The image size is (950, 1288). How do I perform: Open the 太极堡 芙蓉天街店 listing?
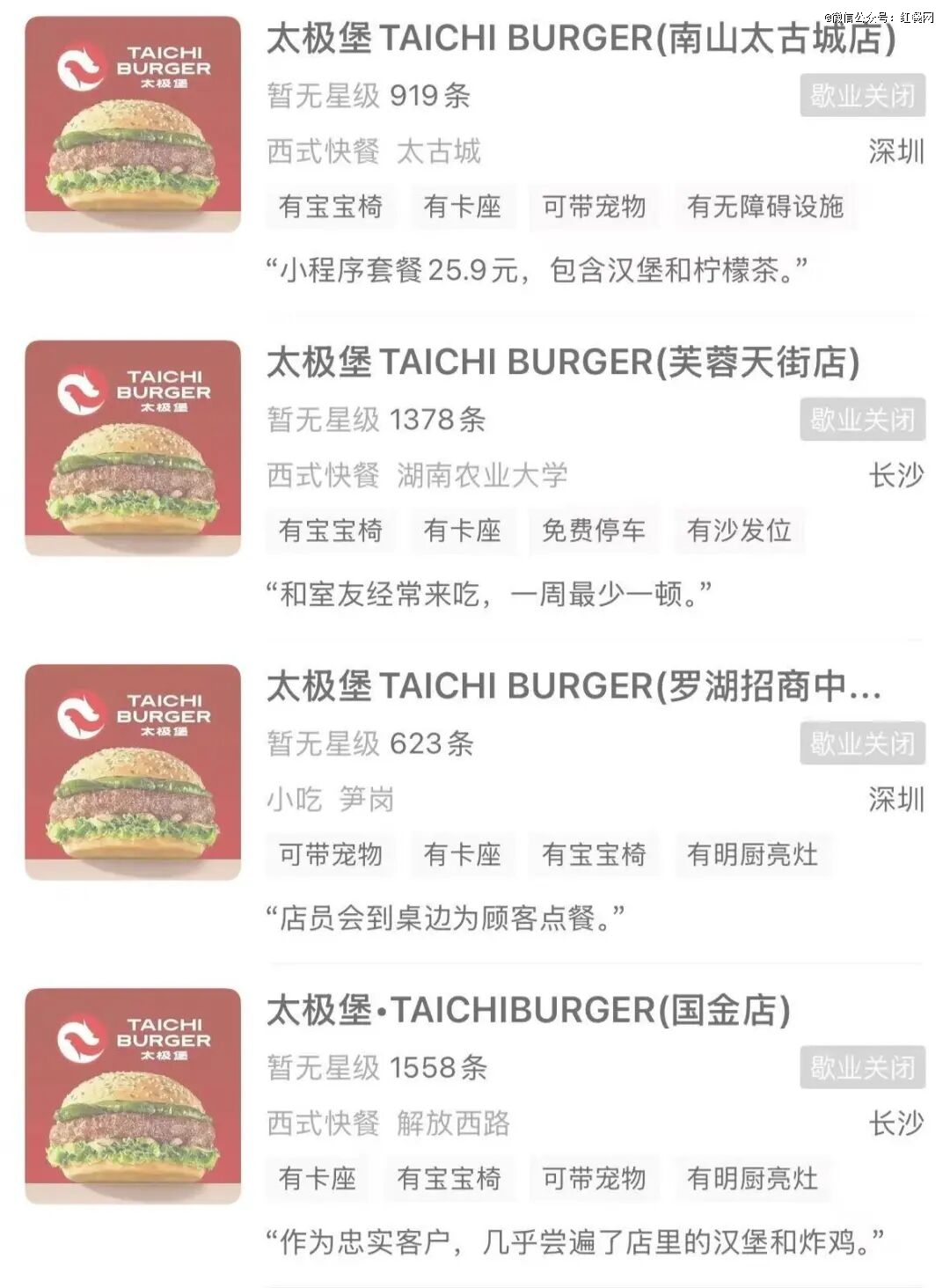pyautogui.click(x=563, y=363)
